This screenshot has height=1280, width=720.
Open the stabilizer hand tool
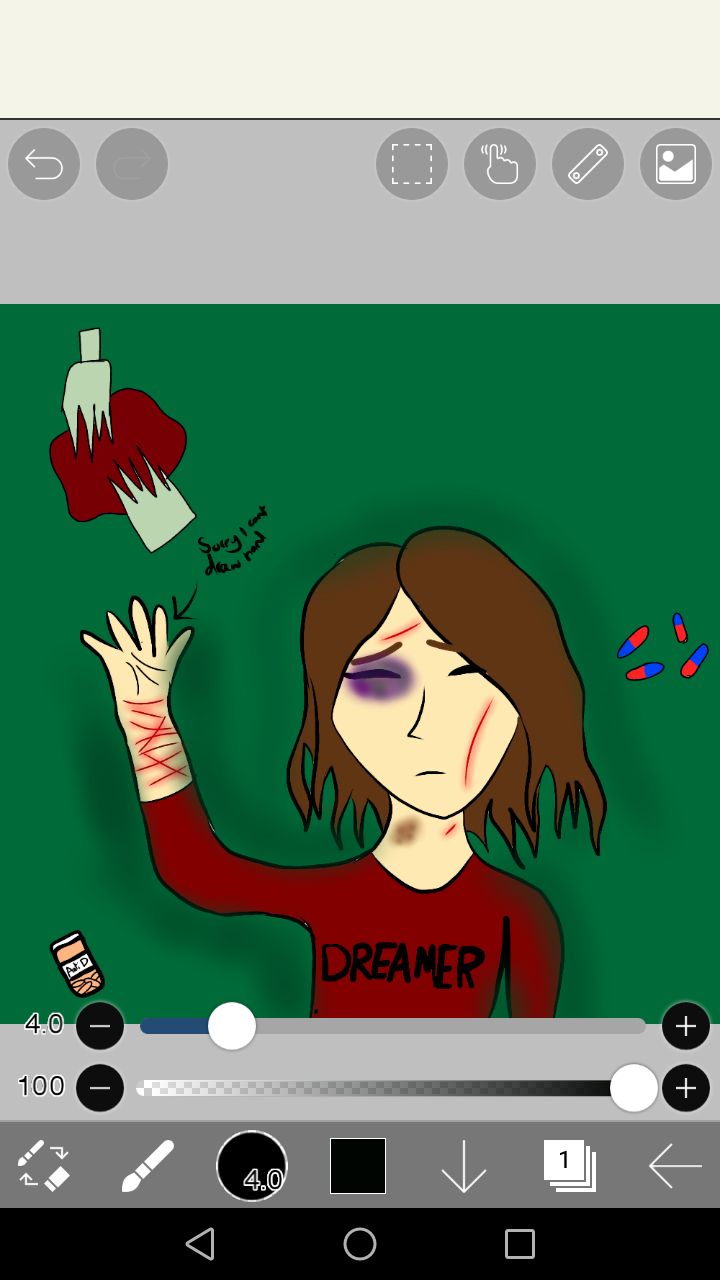pos(499,164)
